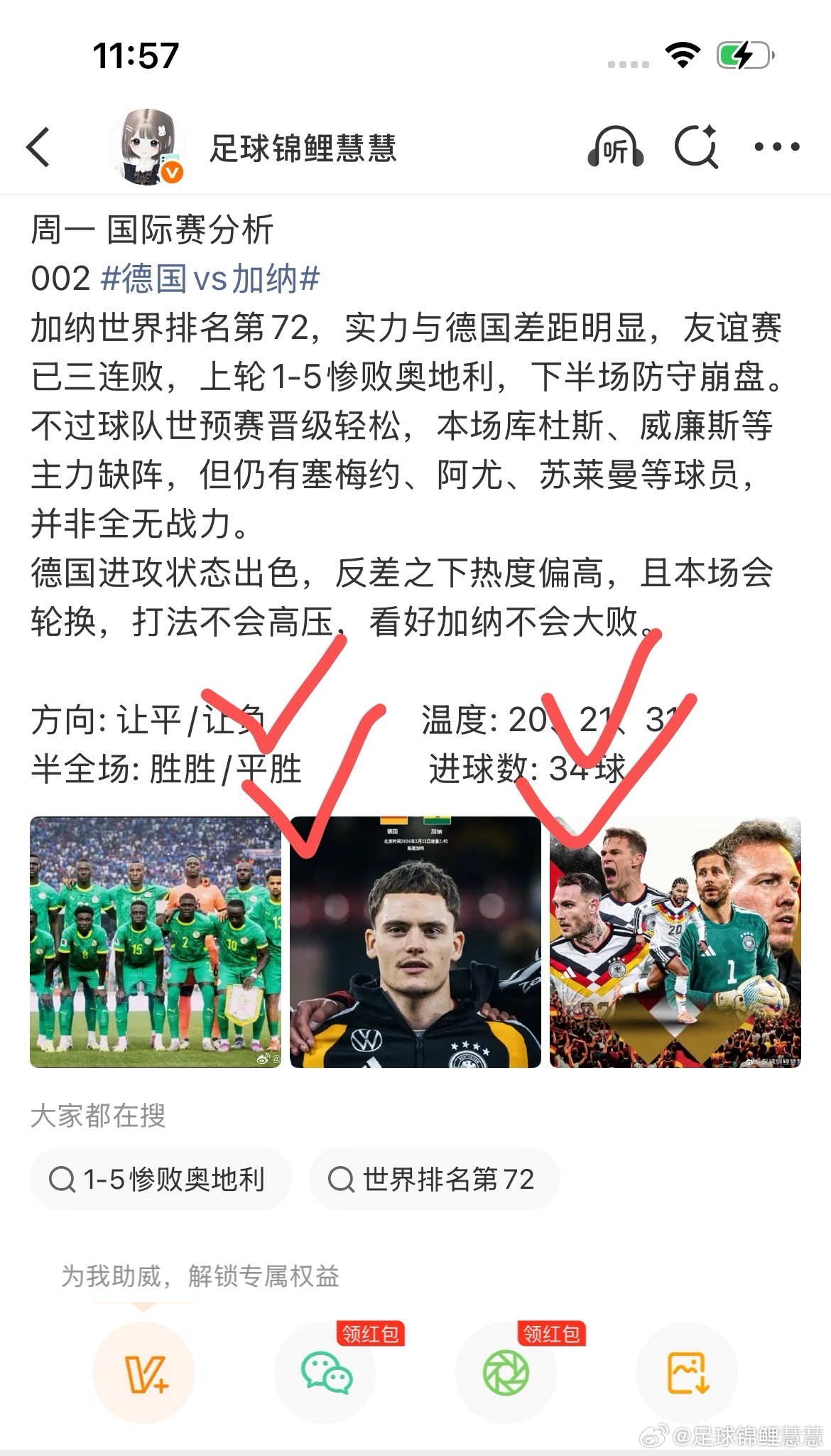Tap the back arrow at top left
Viewport: 831px width, 1456px height.
pos(37,146)
